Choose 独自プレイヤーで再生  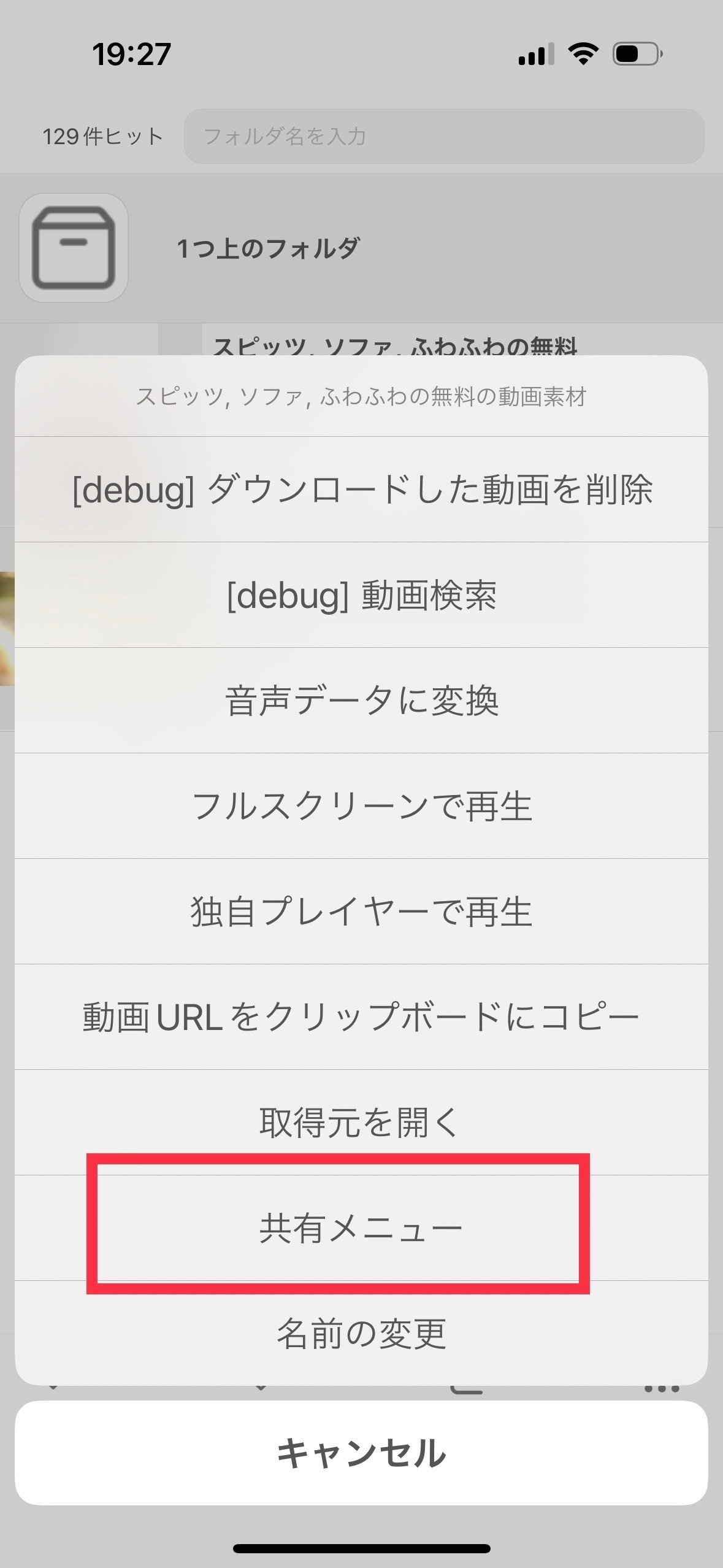point(361,912)
